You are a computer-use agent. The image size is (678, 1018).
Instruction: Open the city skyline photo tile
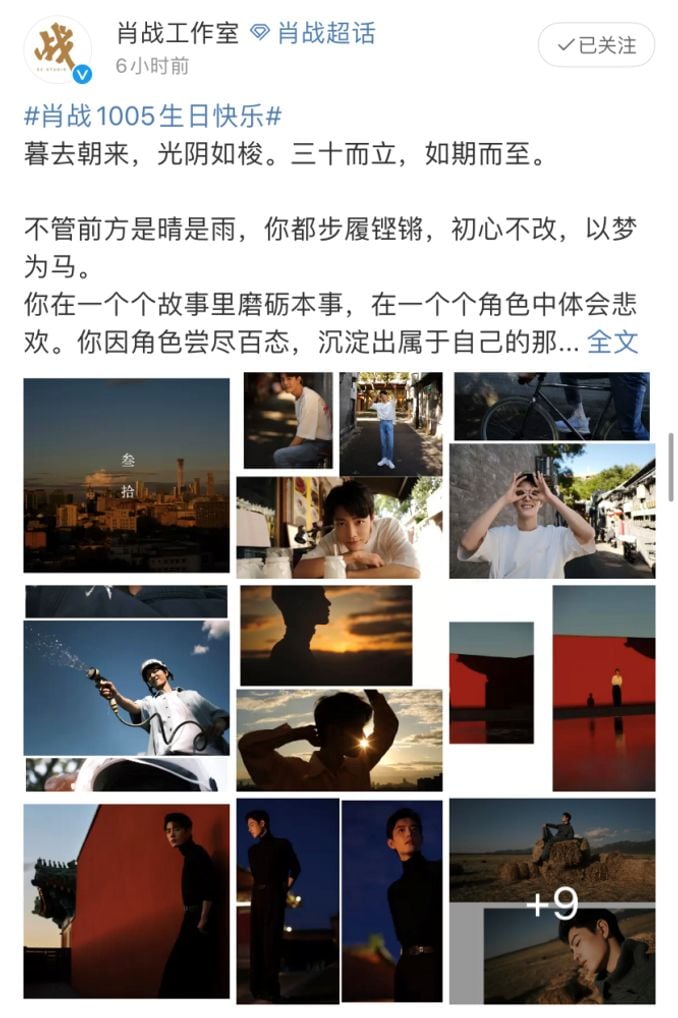pos(127,475)
